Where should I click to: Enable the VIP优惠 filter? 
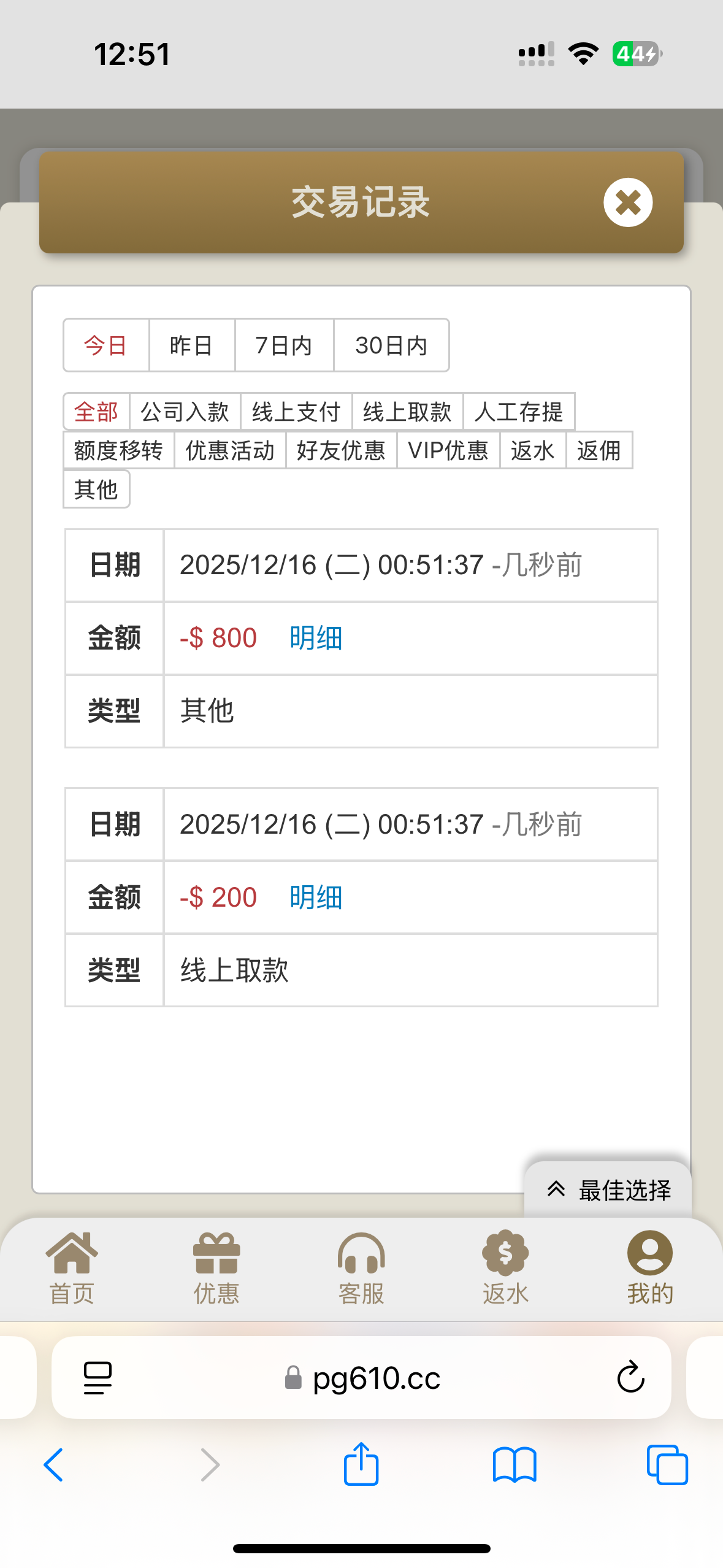coord(449,450)
